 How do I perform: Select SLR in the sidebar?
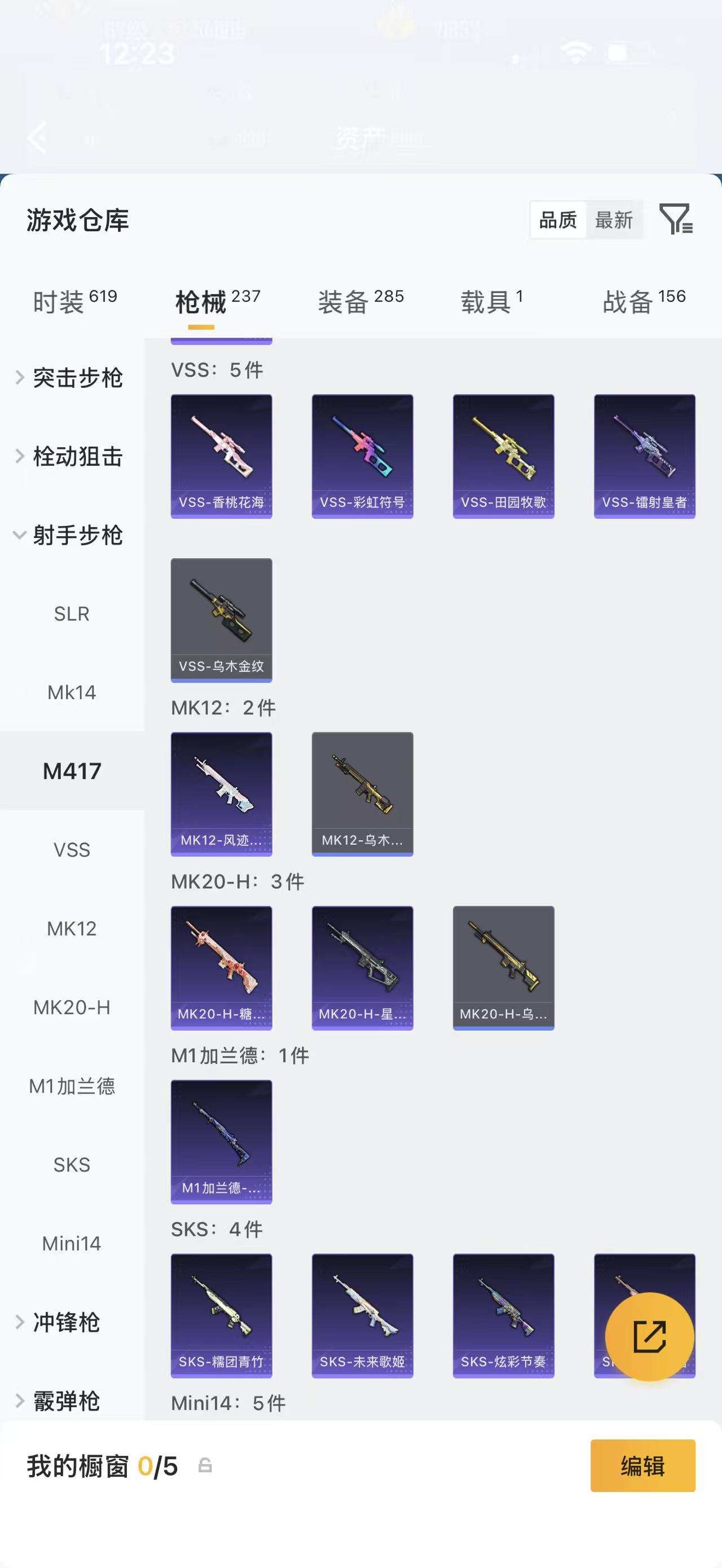72,613
